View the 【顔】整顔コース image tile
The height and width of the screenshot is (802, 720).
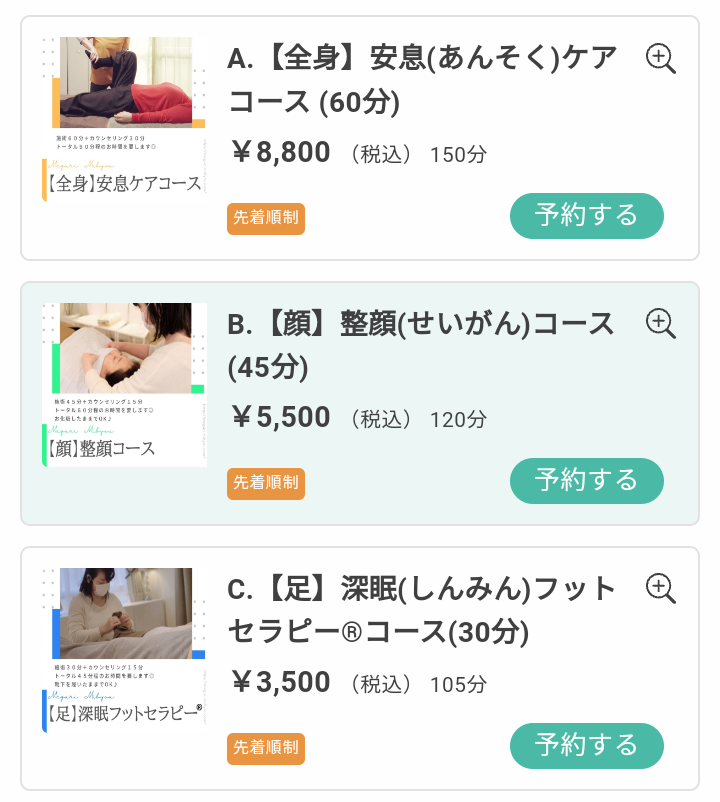click(124, 385)
